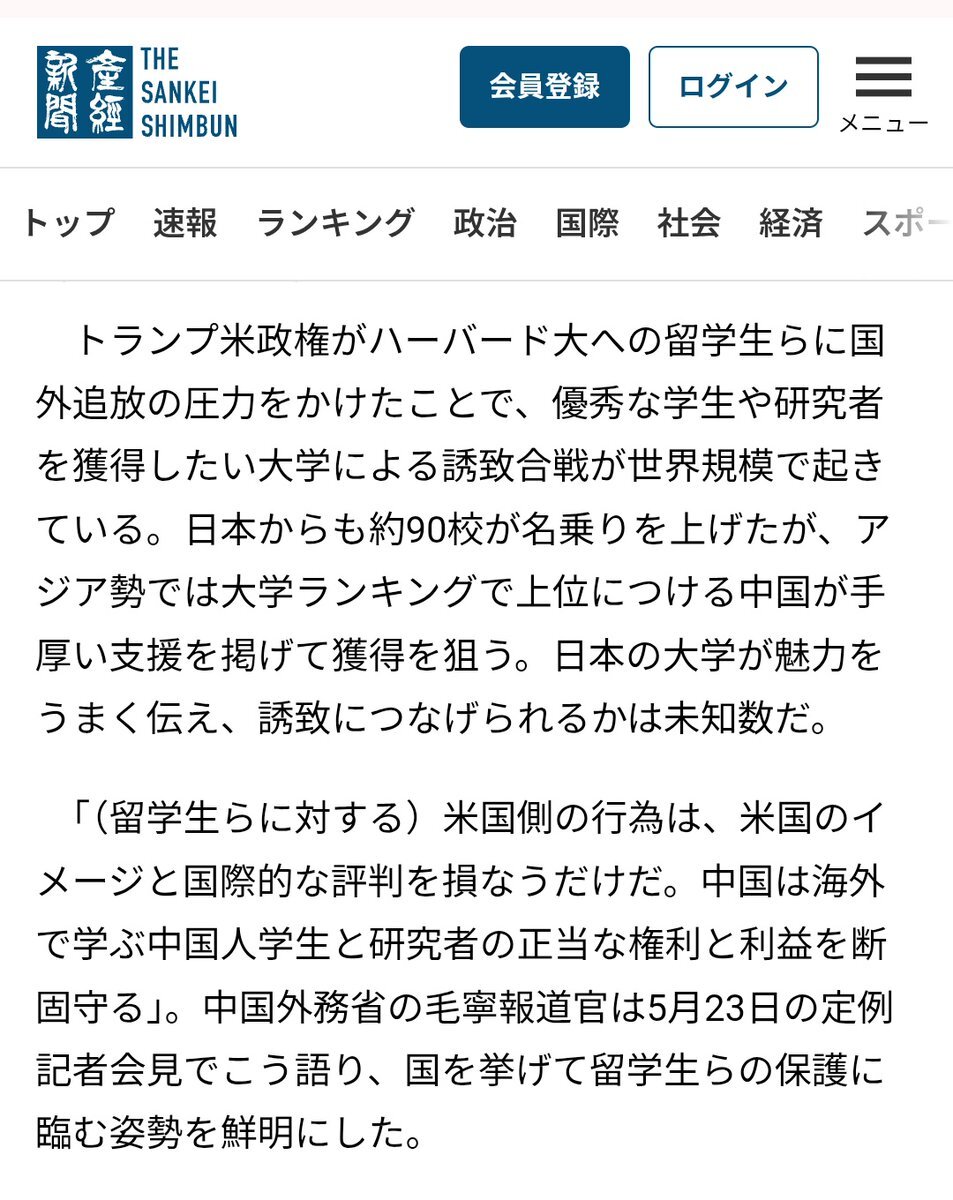This screenshot has height=1200, width=953.
Task: Open the 国際 section
Action: click(x=588, y=222)
